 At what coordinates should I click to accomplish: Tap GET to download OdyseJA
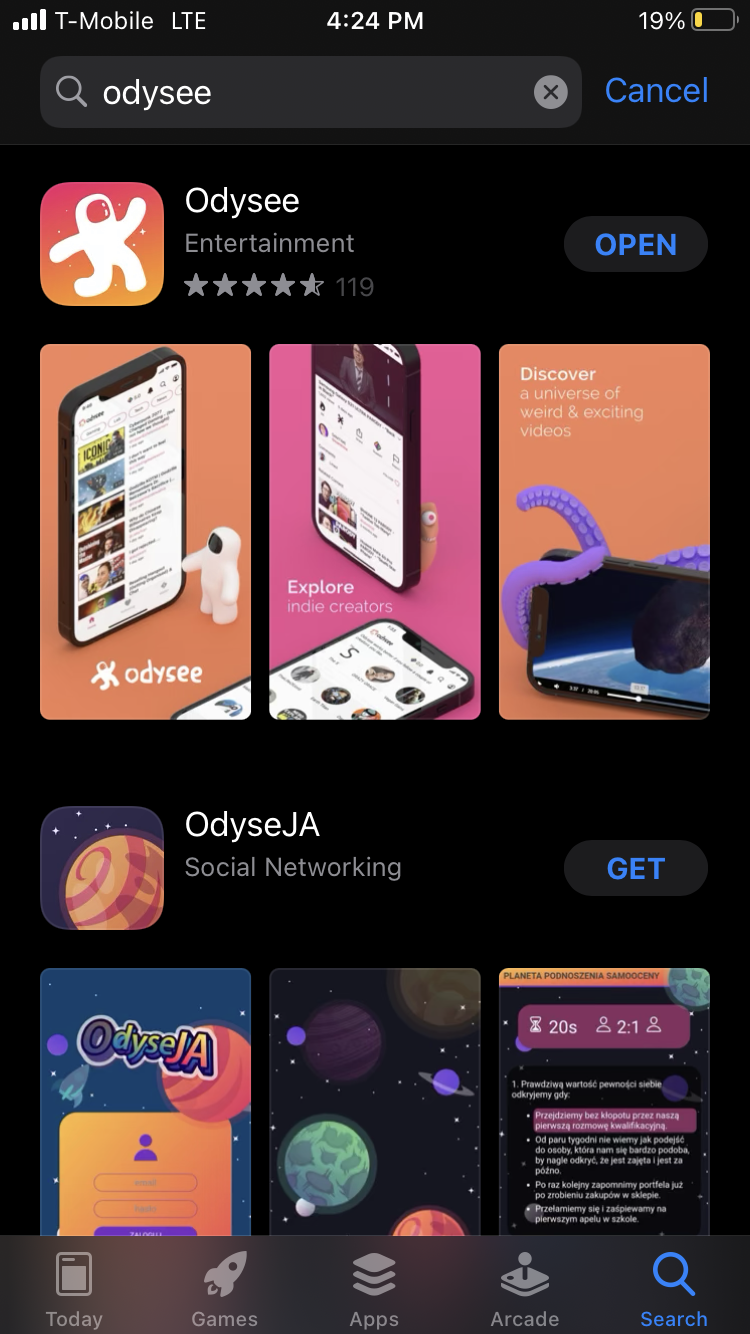point(636,868)
